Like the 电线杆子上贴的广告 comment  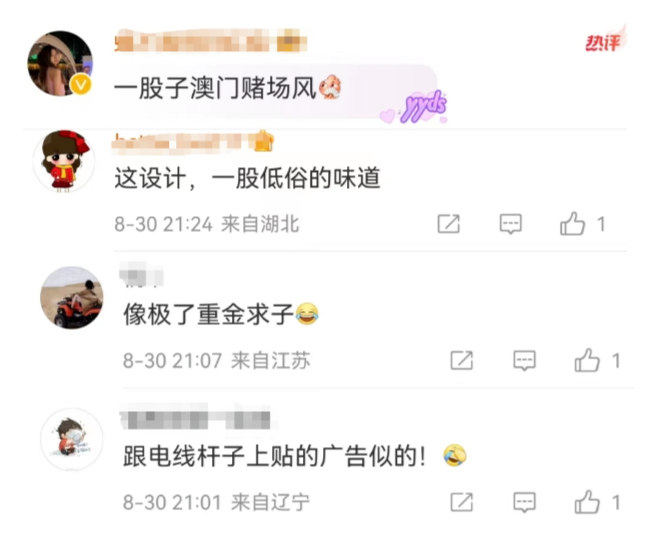coord(587,500)
